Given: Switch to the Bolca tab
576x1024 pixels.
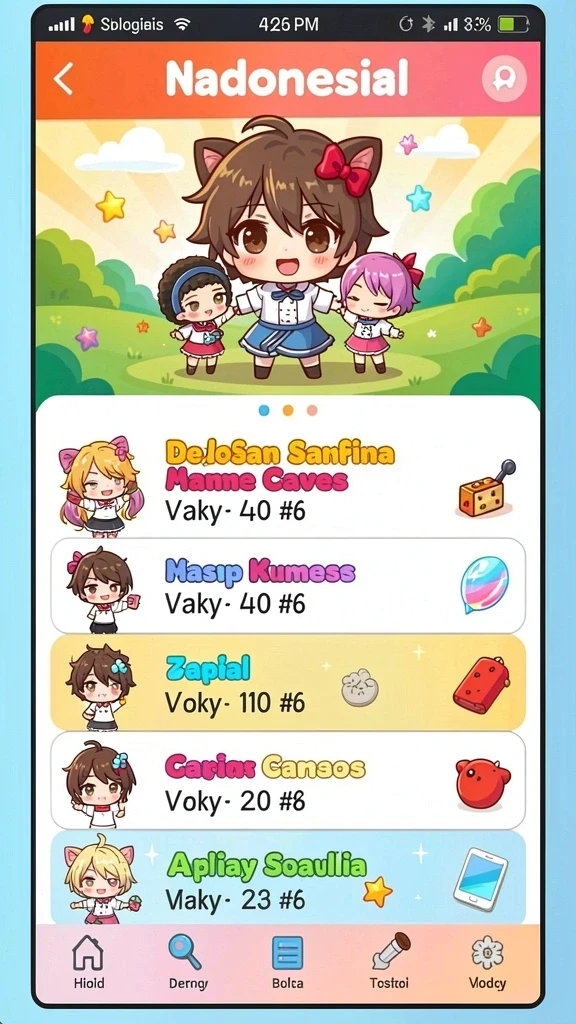Looking at the screenshot, I should pyautogui.click(x=287, y=961).
